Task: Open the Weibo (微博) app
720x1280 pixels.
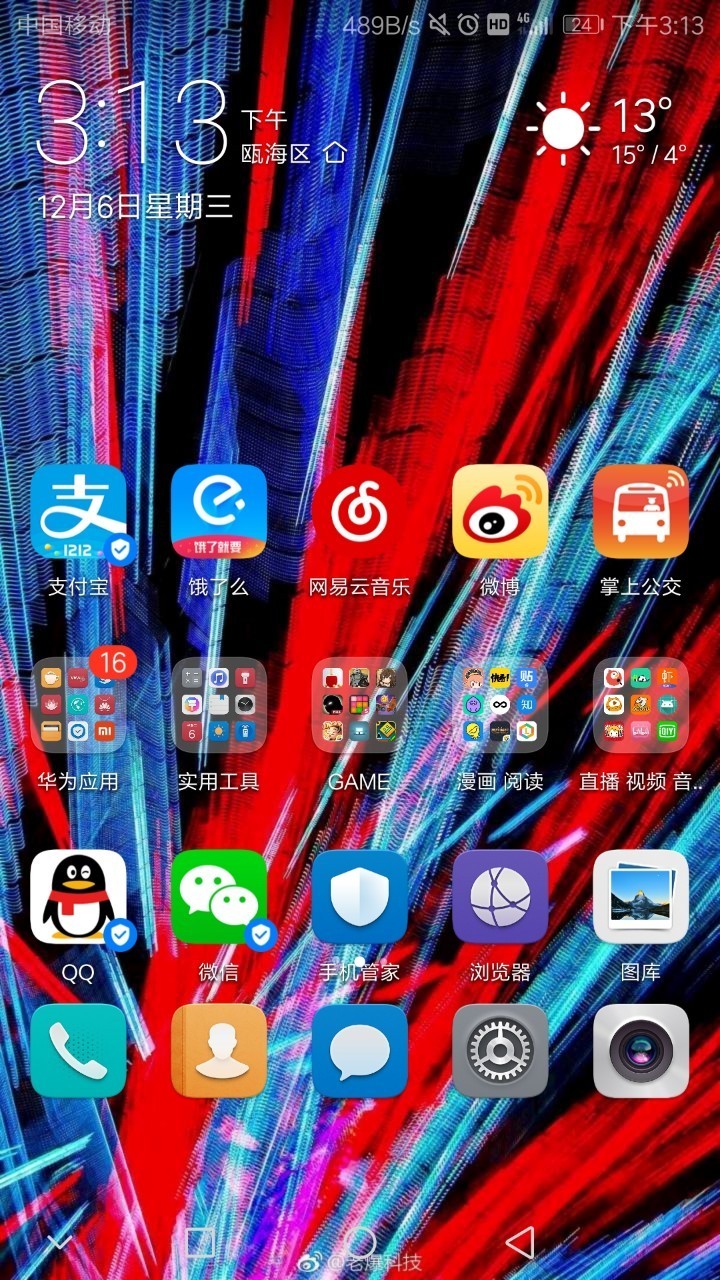Action: point(500,512)
